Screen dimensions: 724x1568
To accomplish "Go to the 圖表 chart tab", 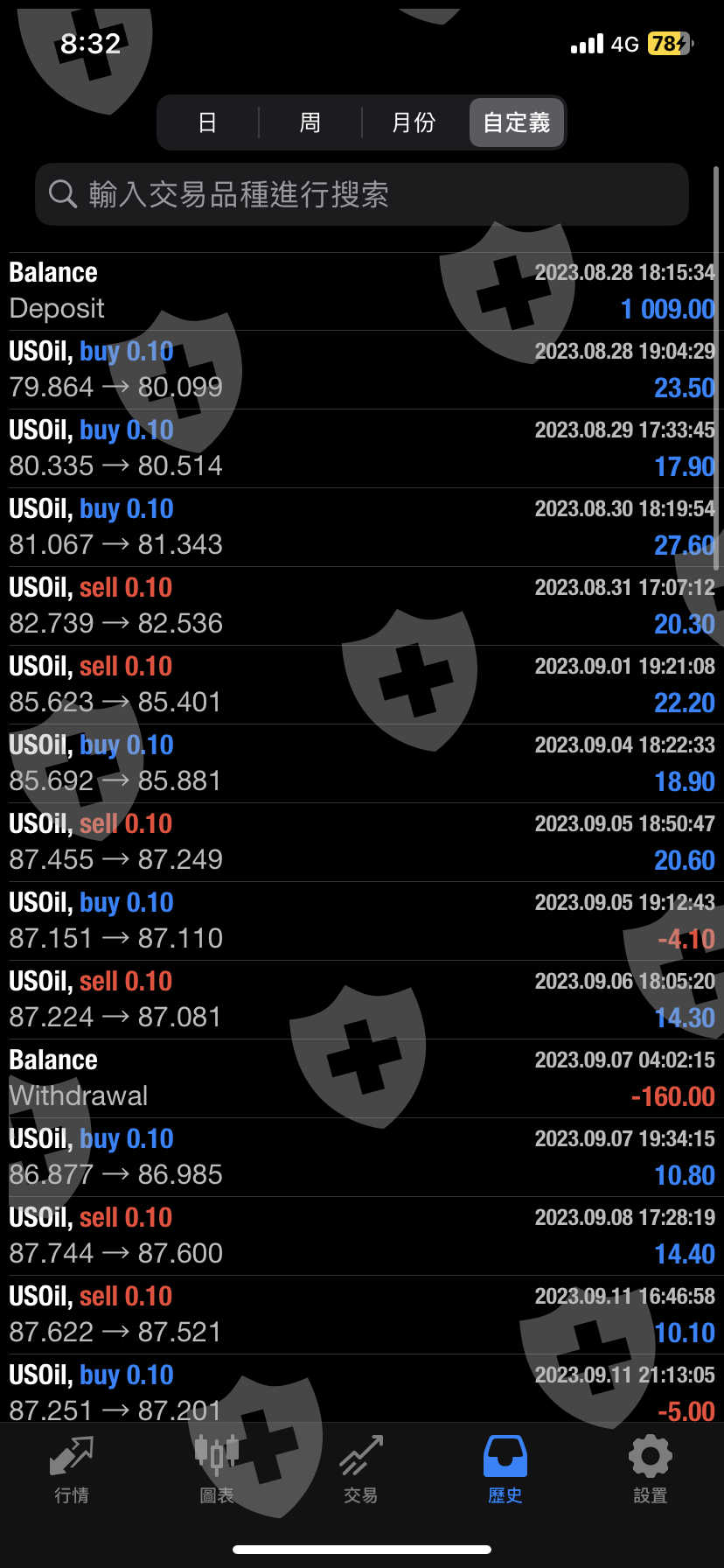I will (217, 1470).
